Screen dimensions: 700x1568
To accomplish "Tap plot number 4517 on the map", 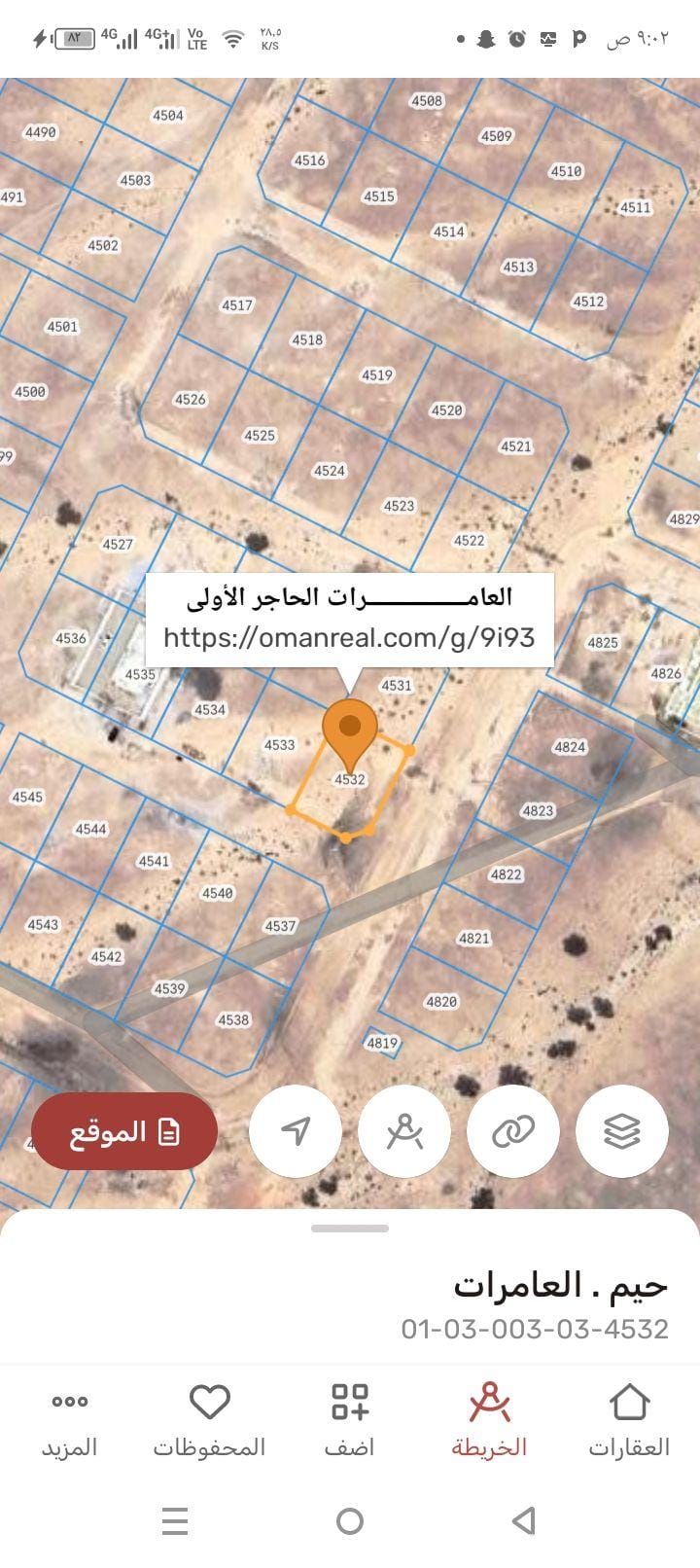I will click(237, 304).
